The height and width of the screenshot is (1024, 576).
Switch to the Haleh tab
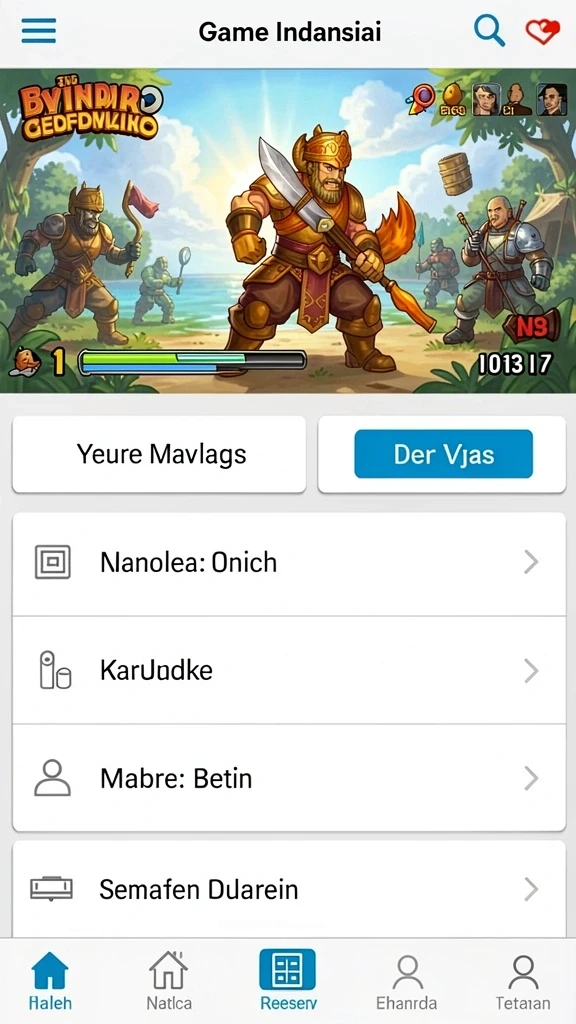coord(50,981)
